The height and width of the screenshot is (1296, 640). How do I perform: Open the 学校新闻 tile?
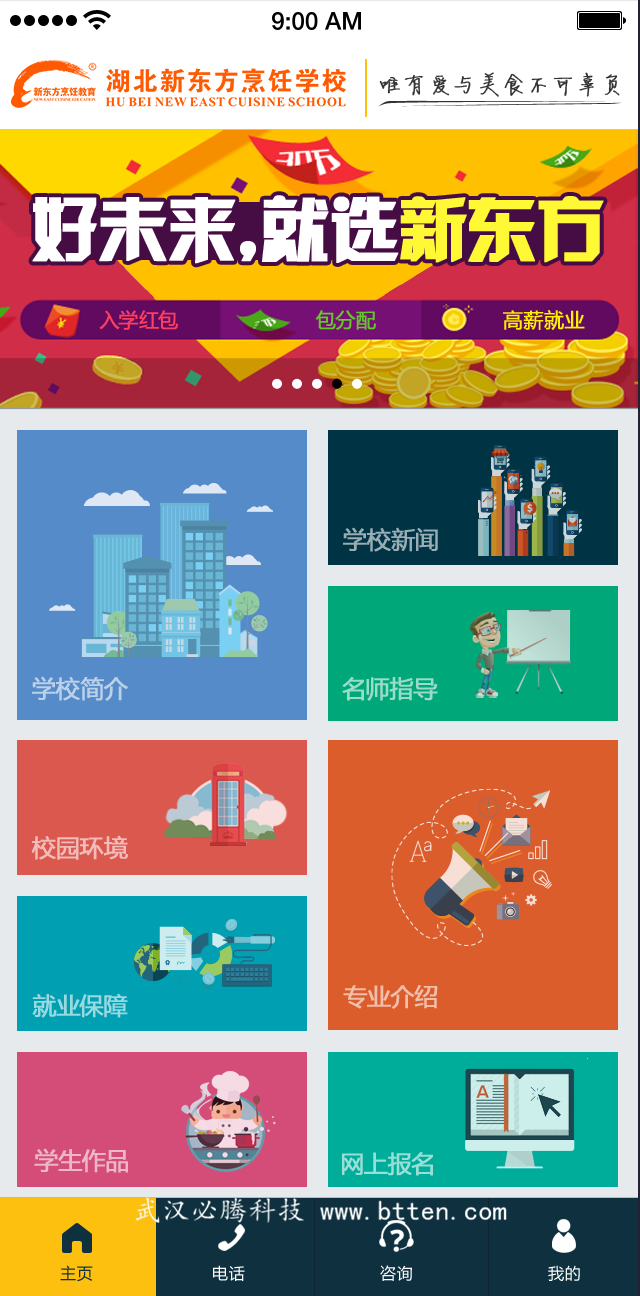click(473, 497)
